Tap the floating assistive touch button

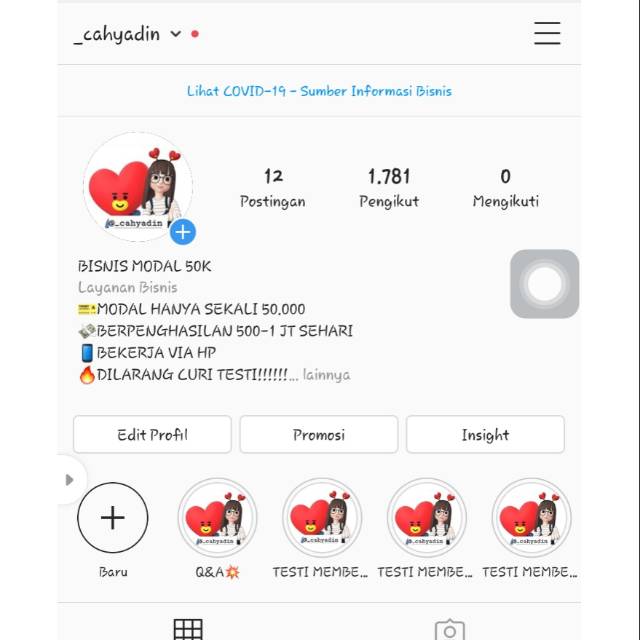click(x=544, y=284)
